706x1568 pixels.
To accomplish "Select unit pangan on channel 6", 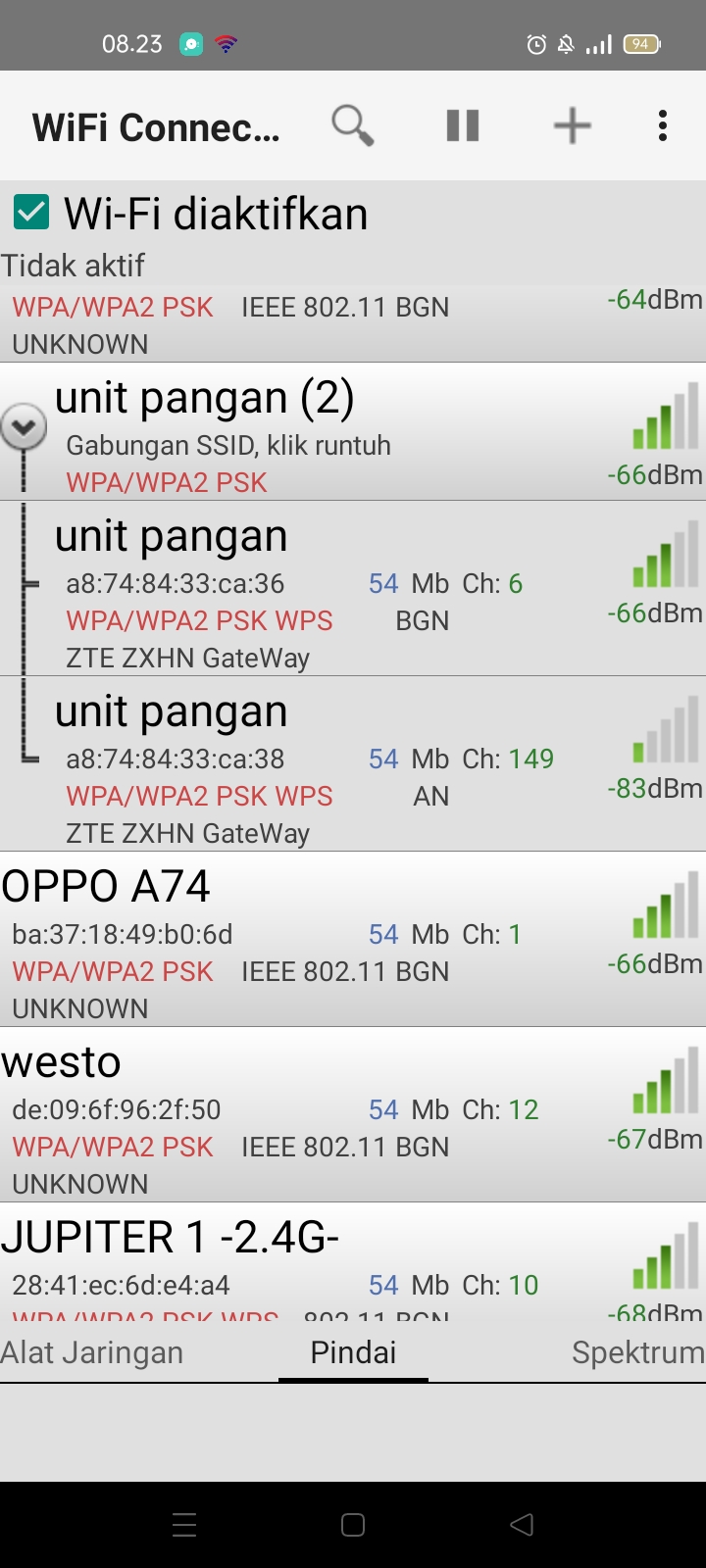I will [353, 588].
